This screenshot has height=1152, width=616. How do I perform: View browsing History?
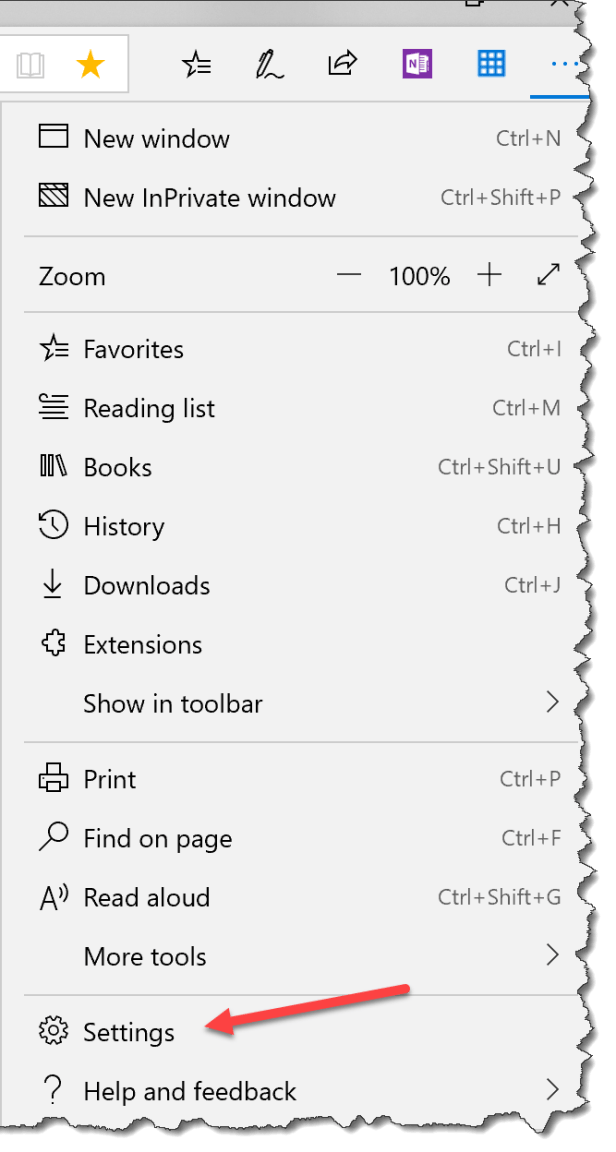[123, 526]
